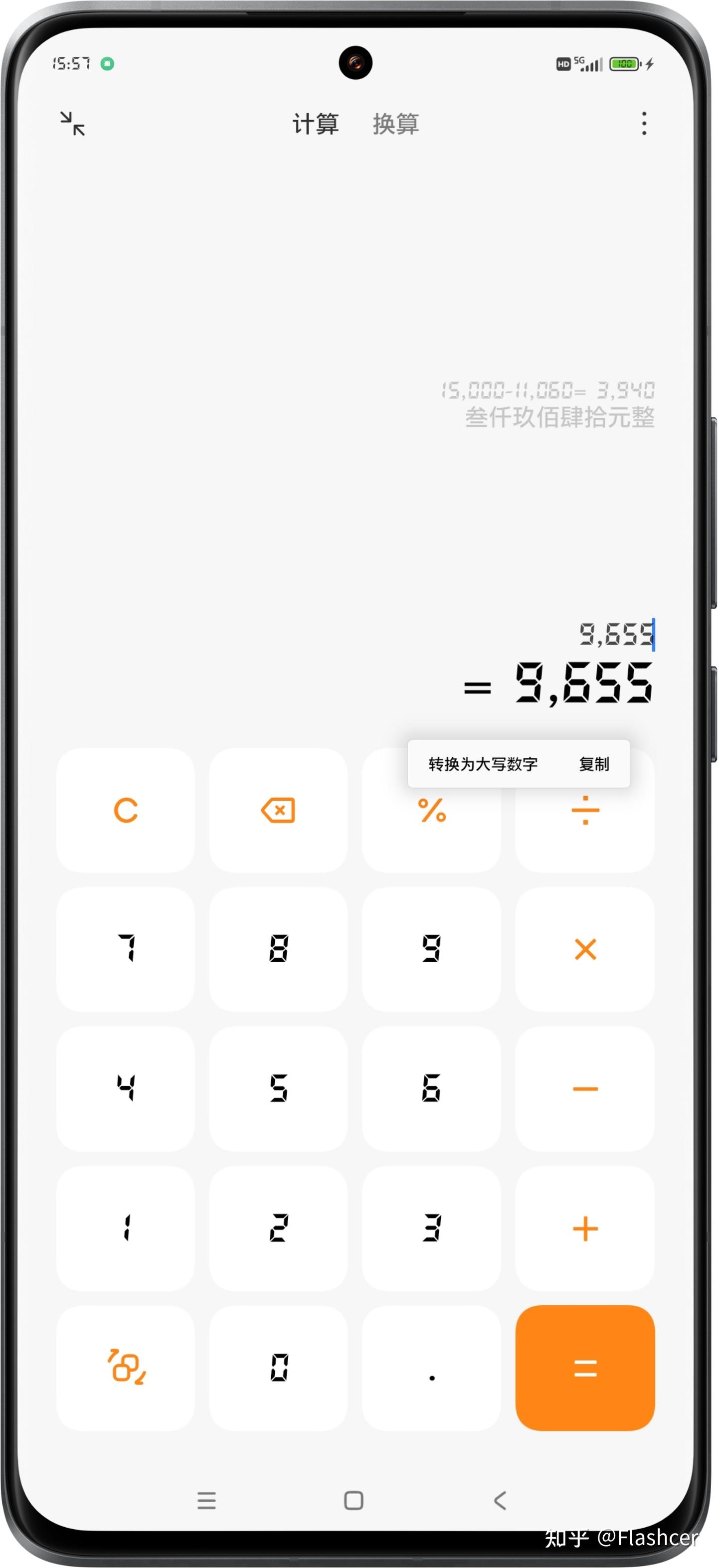The width and height of the screenshot is (718, 1568).
Task: Tap the multiply operator
Action: 585,949
